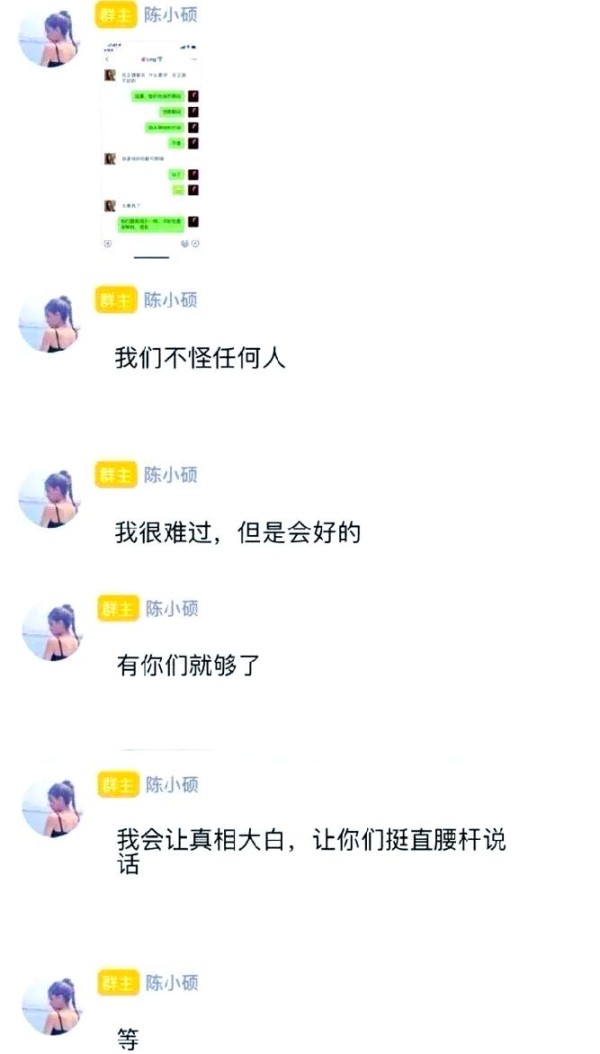The height and width of the screenshot is (1054, 600).
Task: Open the sender's profile picture next to "我很难过，但是会好的"
Action: coord(50,498)
